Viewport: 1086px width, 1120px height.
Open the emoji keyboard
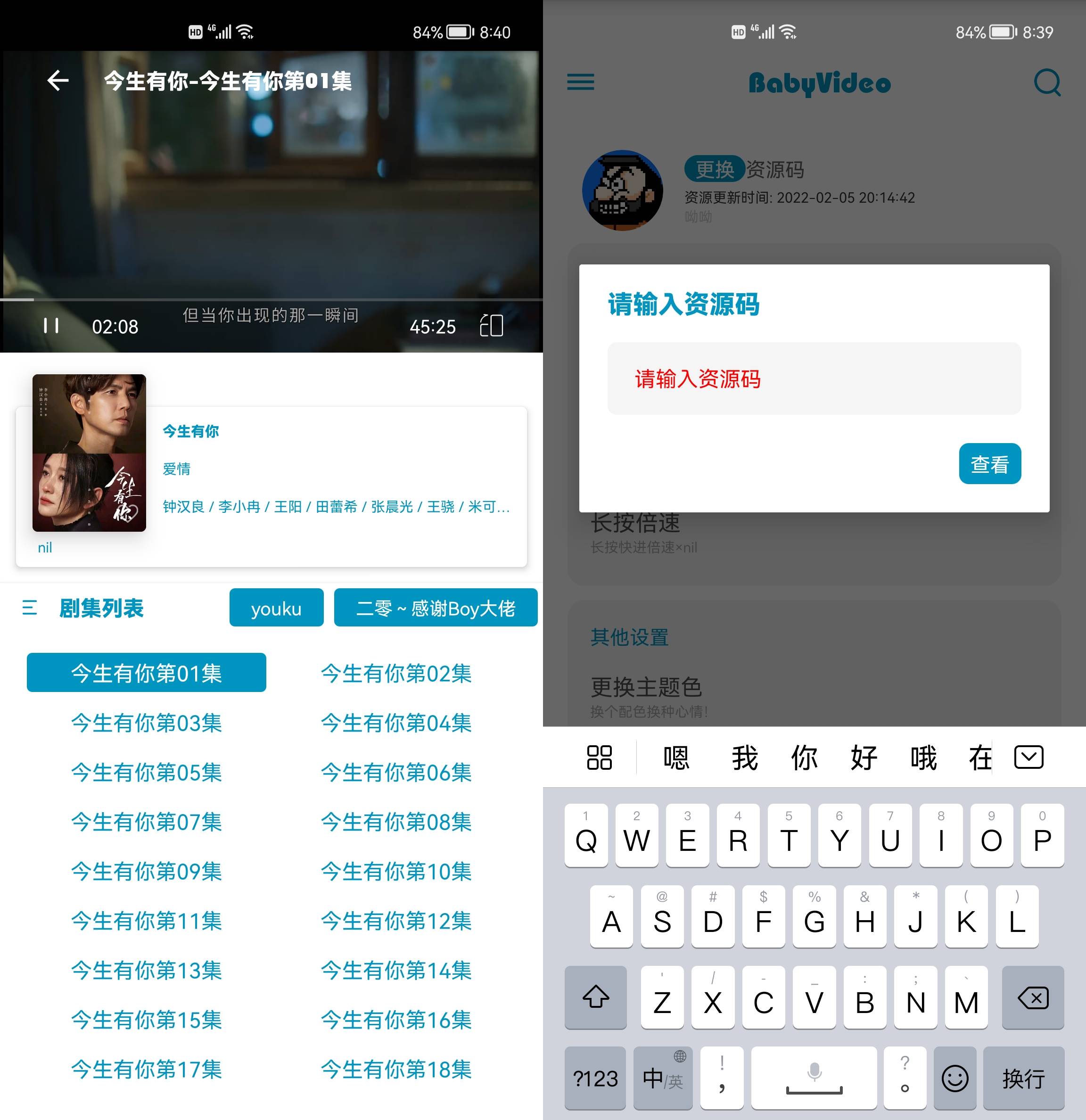[954, 1078]
